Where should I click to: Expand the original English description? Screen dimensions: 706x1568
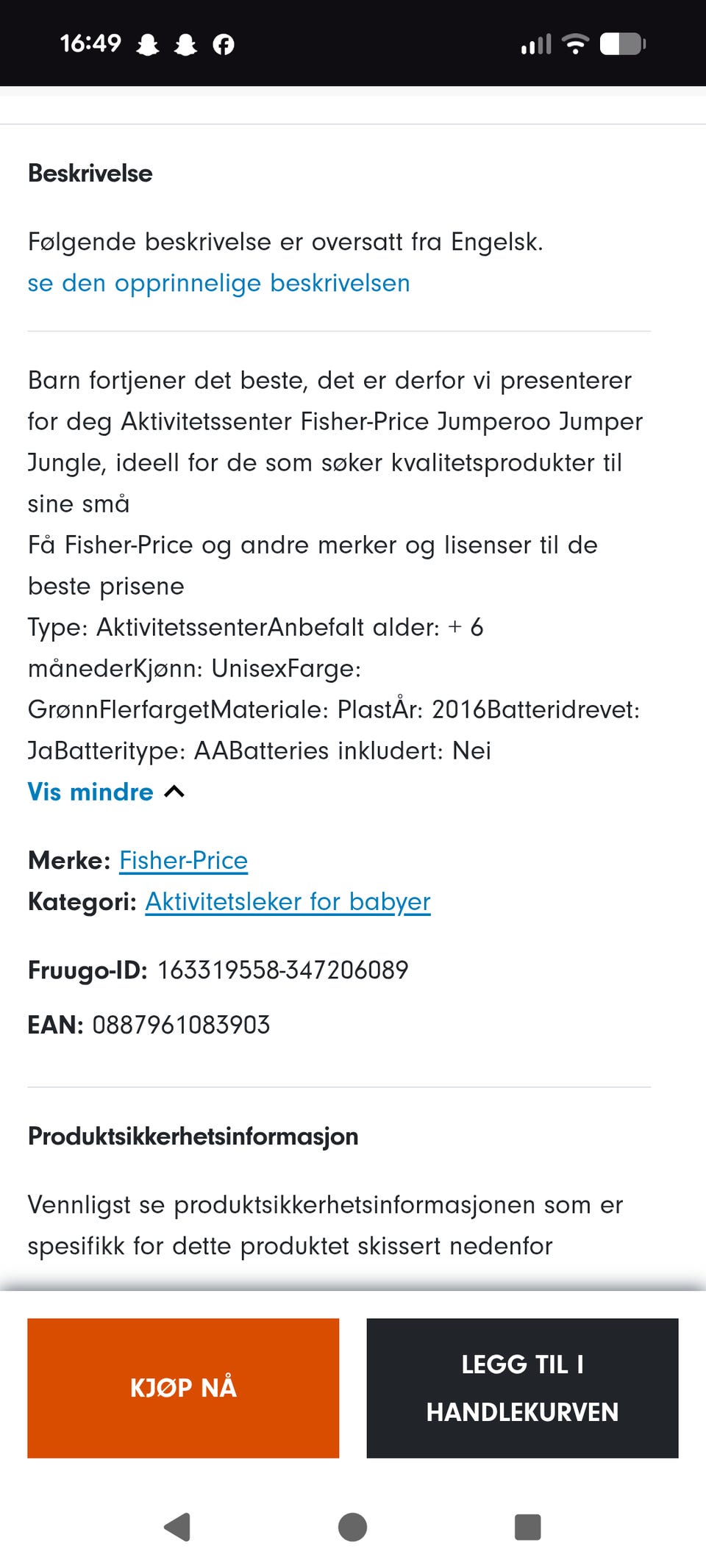[218, 283]
